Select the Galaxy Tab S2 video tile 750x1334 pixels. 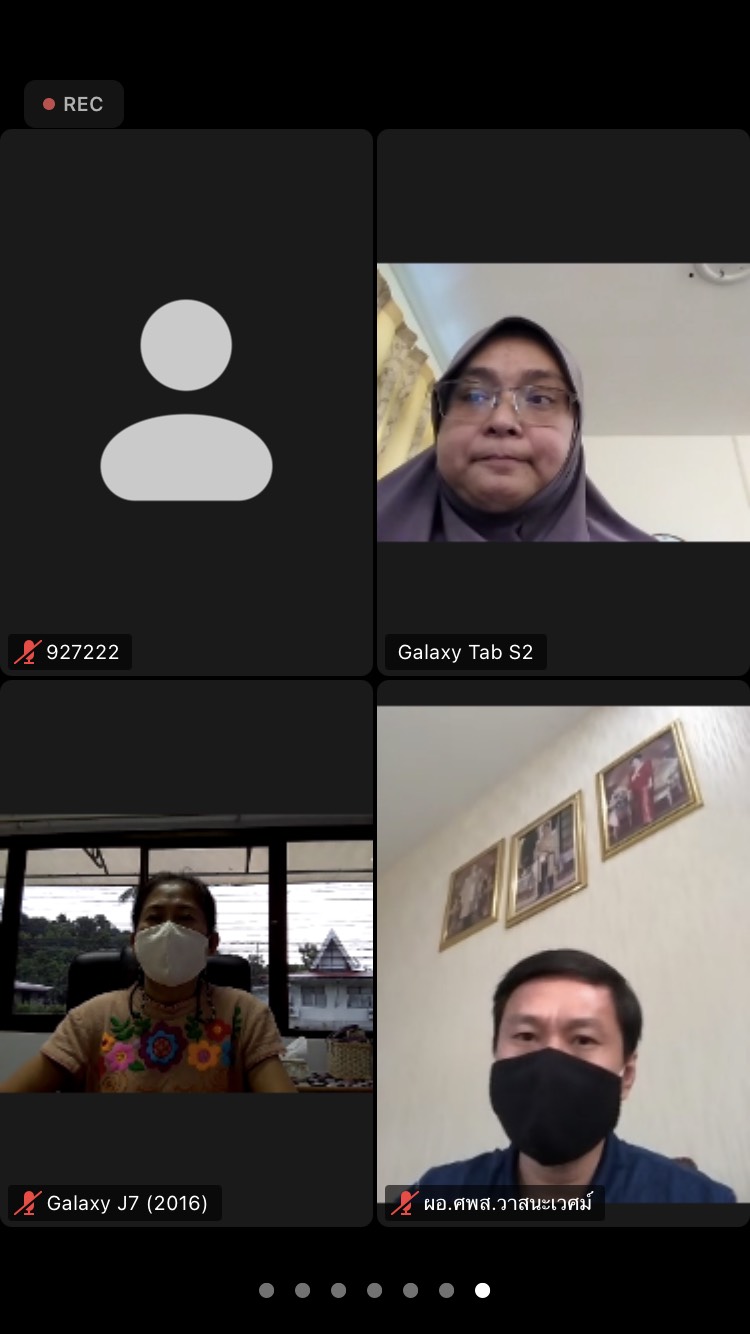pos(563,402)
